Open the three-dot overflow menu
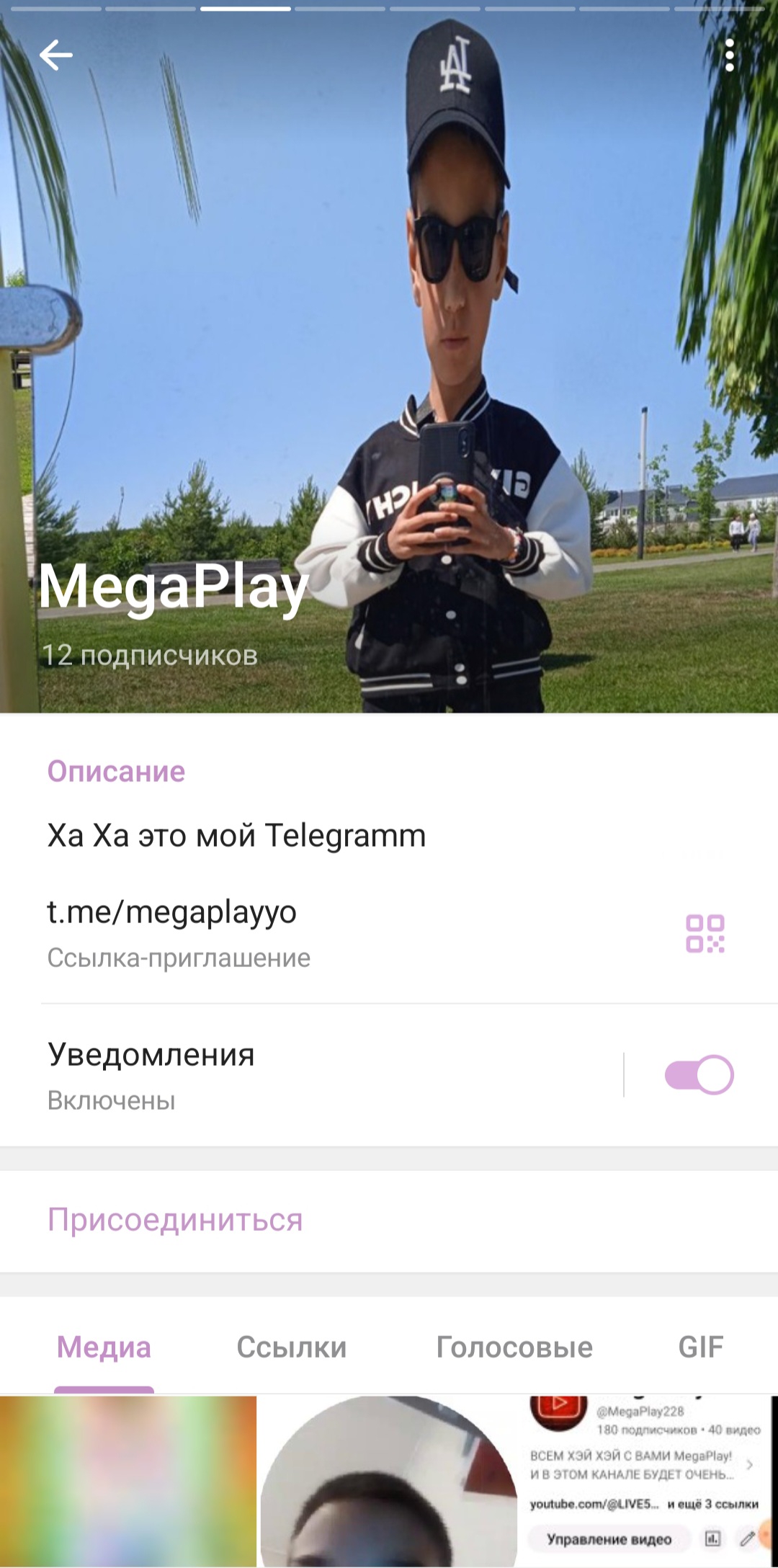 coord(729,55)
